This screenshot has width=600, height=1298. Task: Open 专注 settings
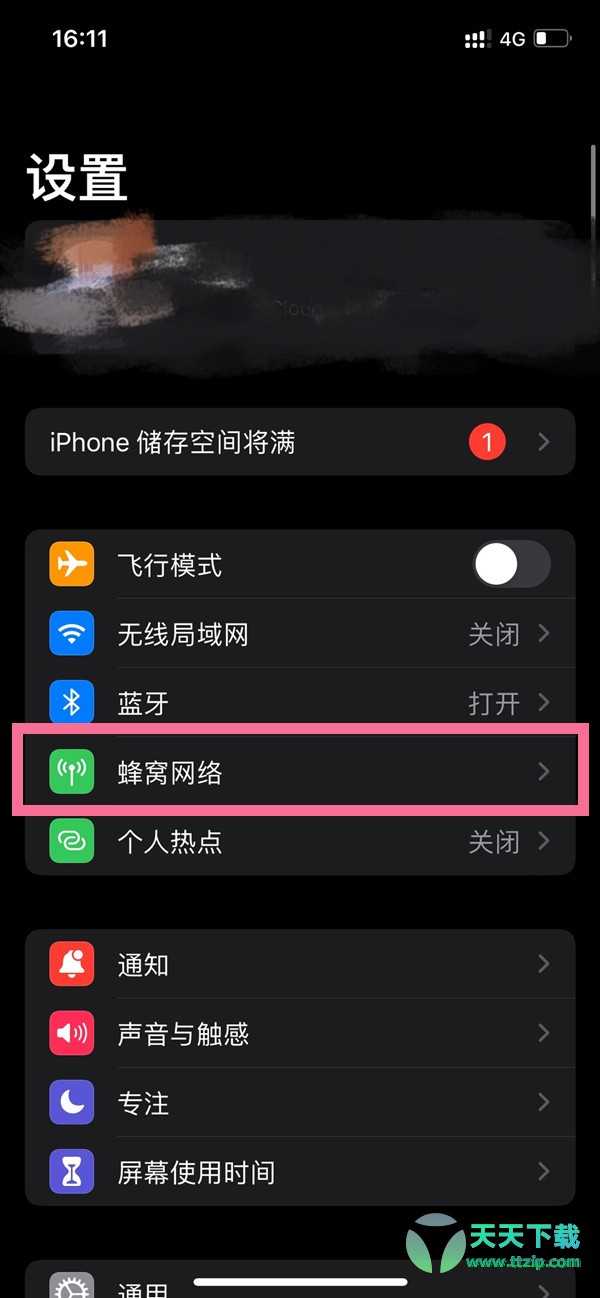click(x=300, y=1102)
